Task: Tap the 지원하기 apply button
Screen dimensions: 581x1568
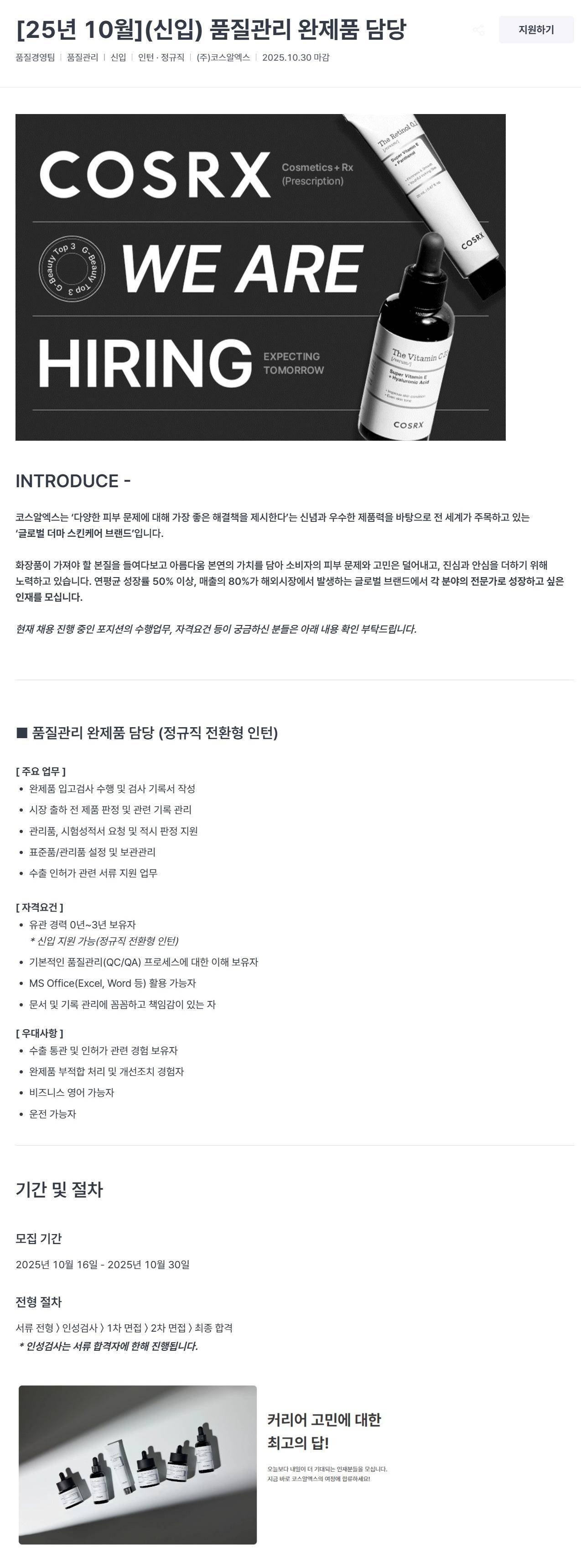Action: [x=536, y=29]
